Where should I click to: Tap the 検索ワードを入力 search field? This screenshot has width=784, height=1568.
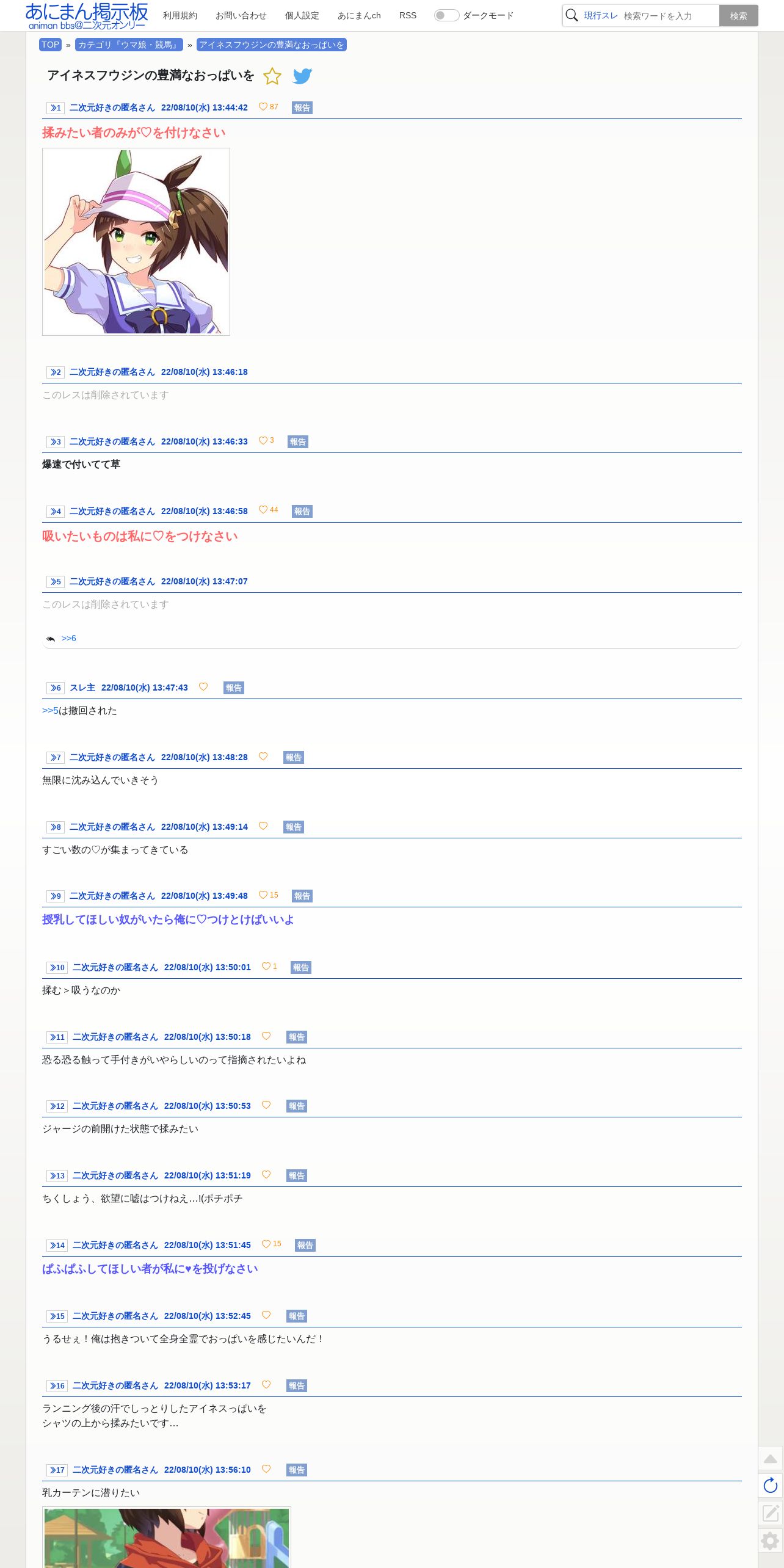click(669, 16)
